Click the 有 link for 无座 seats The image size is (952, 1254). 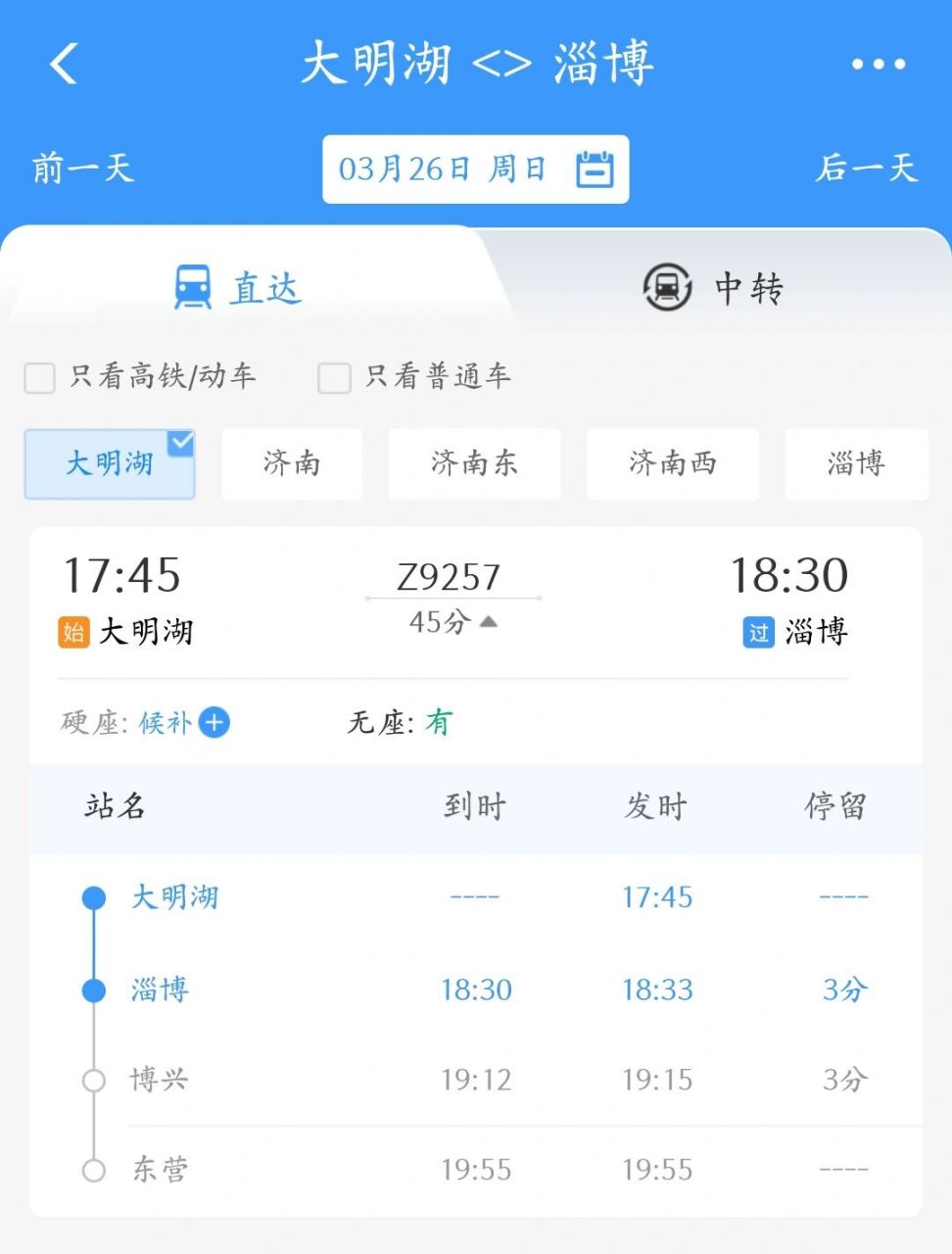coord(440,723)
